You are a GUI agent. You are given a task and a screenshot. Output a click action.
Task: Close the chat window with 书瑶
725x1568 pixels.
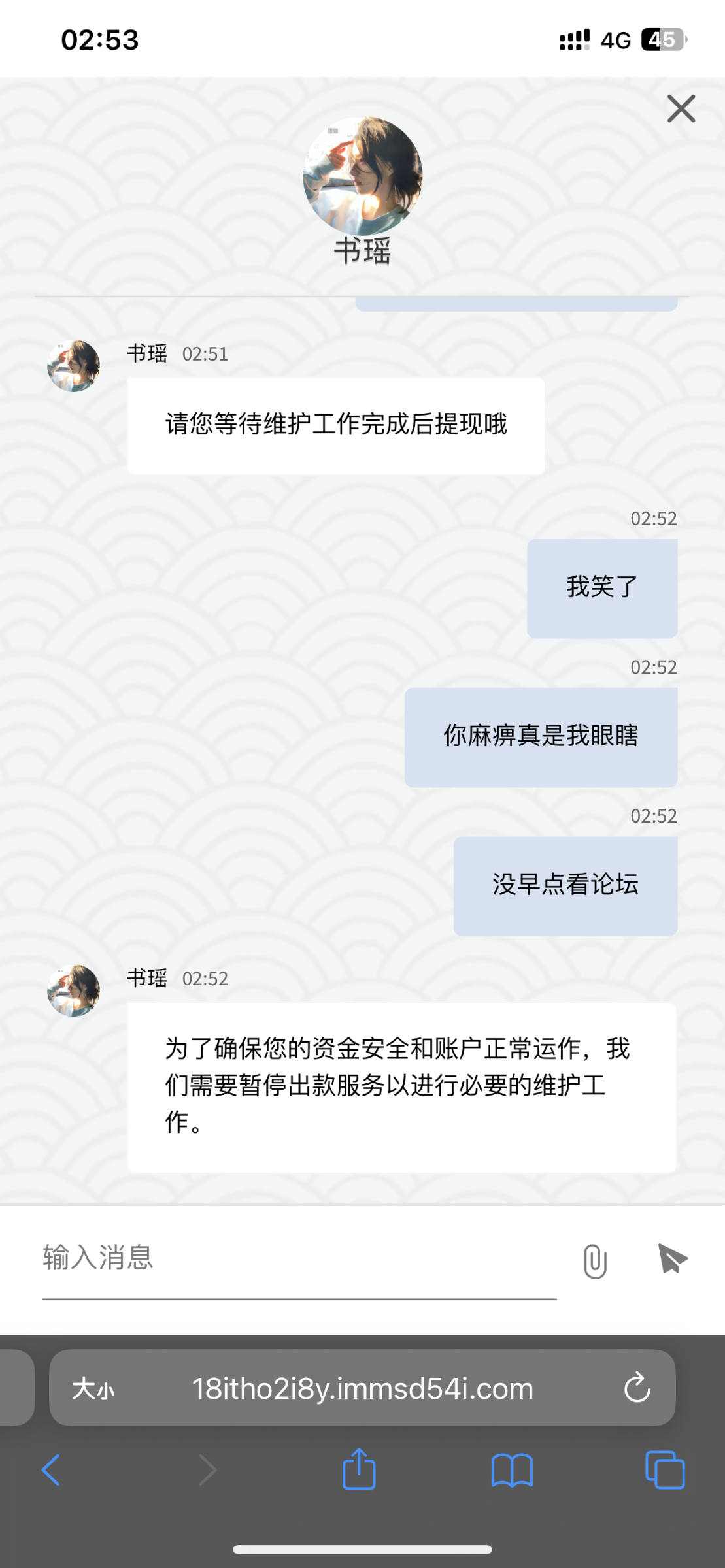click(x=681, y=108)
